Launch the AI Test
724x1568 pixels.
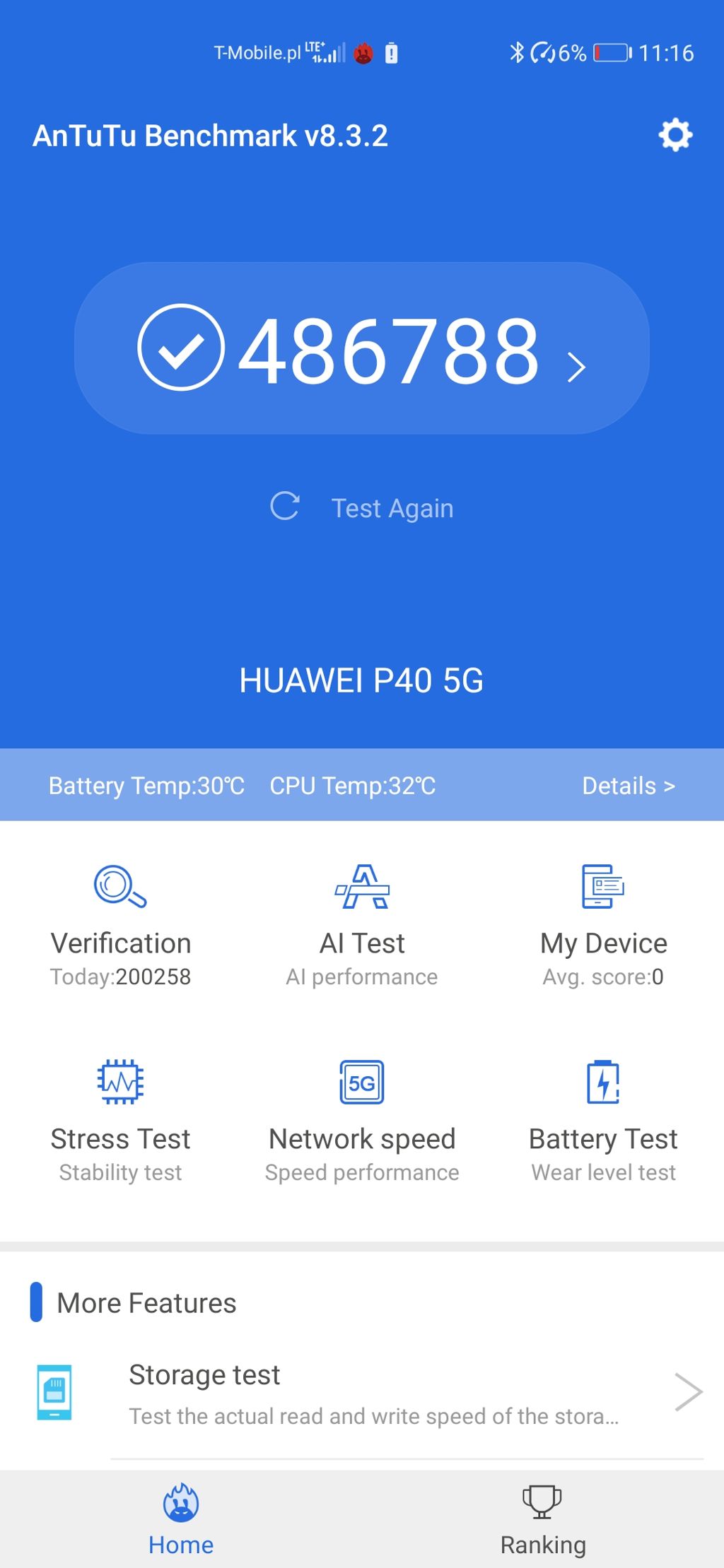(362, 924)
